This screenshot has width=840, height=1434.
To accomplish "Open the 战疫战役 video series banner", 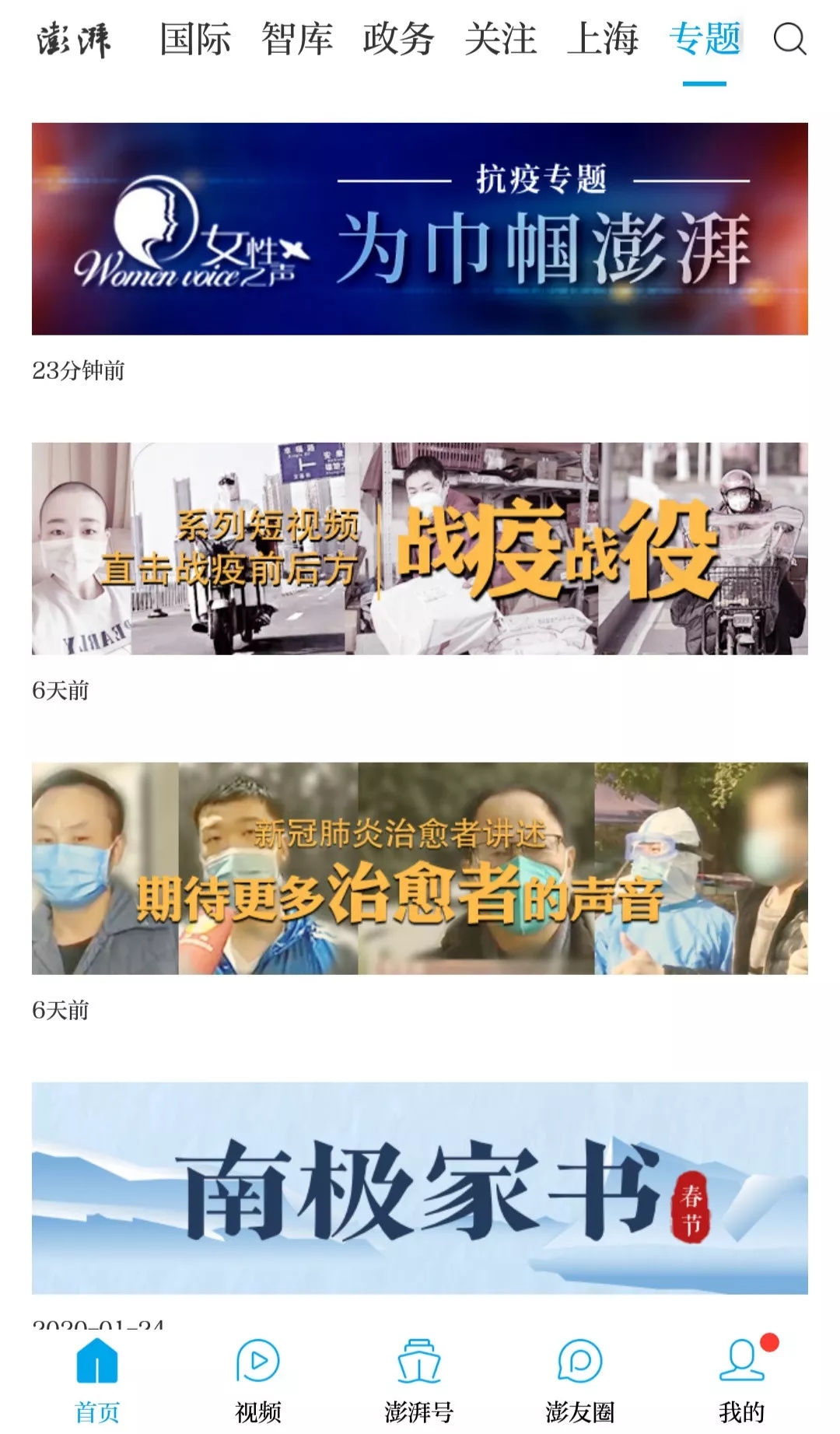I will click(420, 549).
